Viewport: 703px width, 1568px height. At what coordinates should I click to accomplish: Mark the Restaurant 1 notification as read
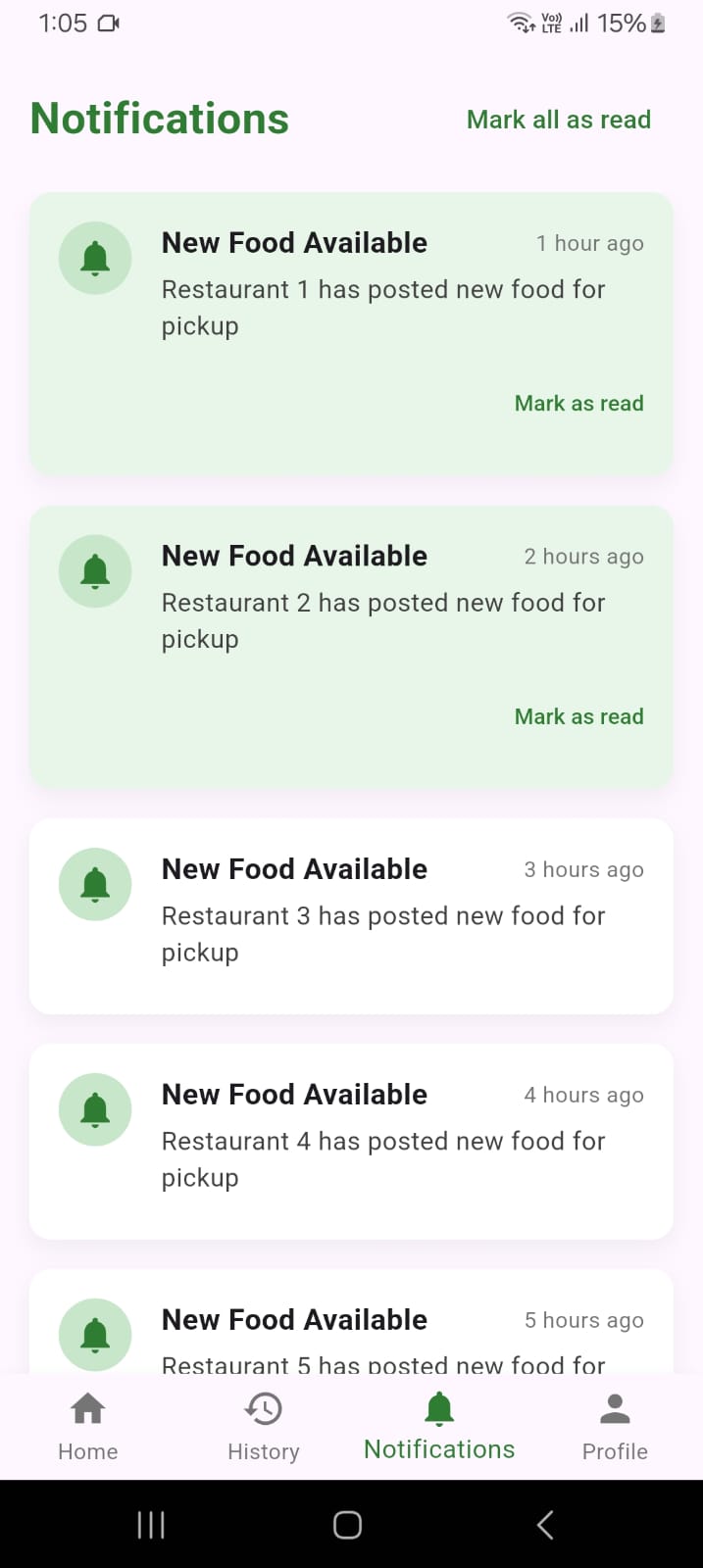click(578, 404)
